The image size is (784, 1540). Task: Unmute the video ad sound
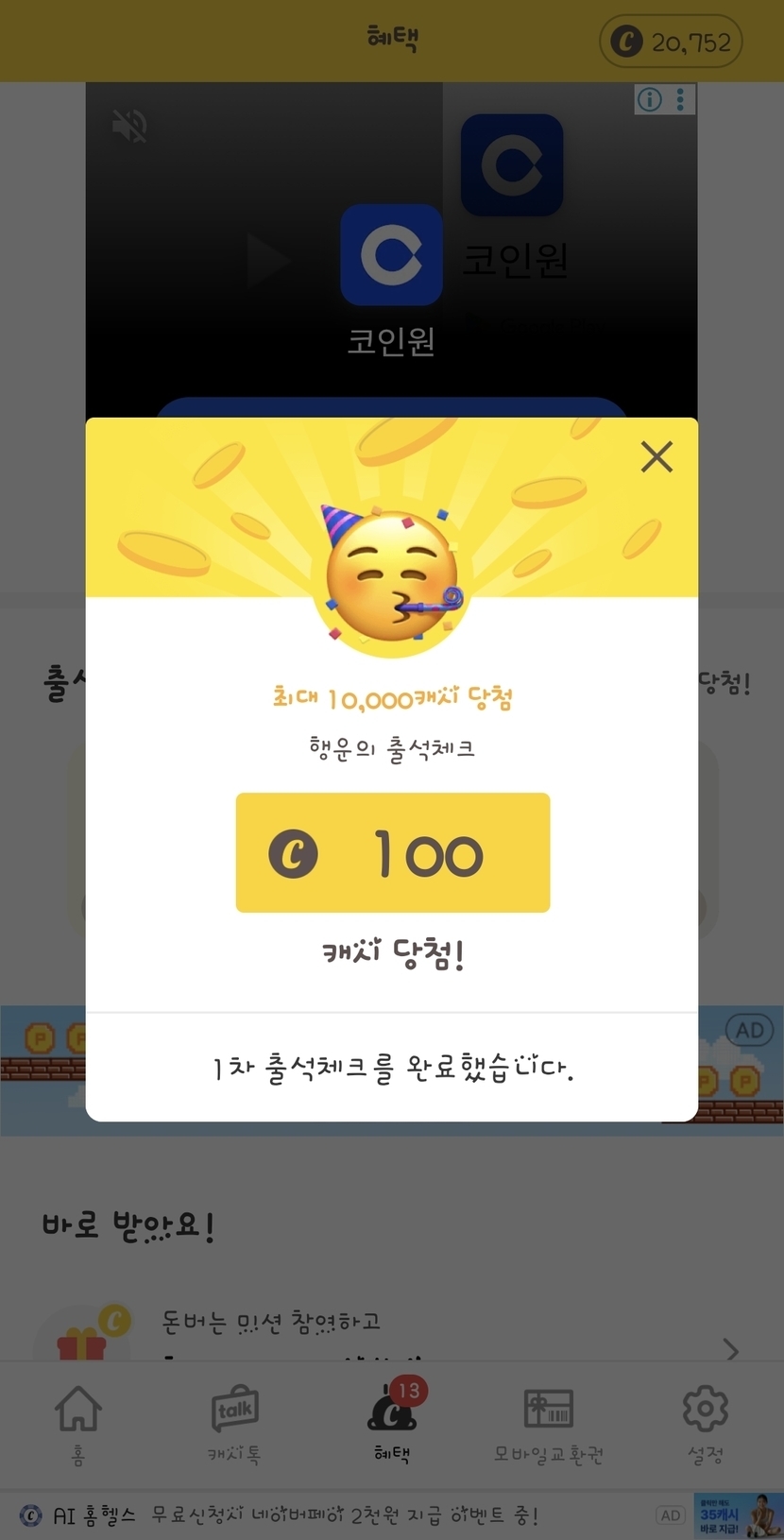129,126
